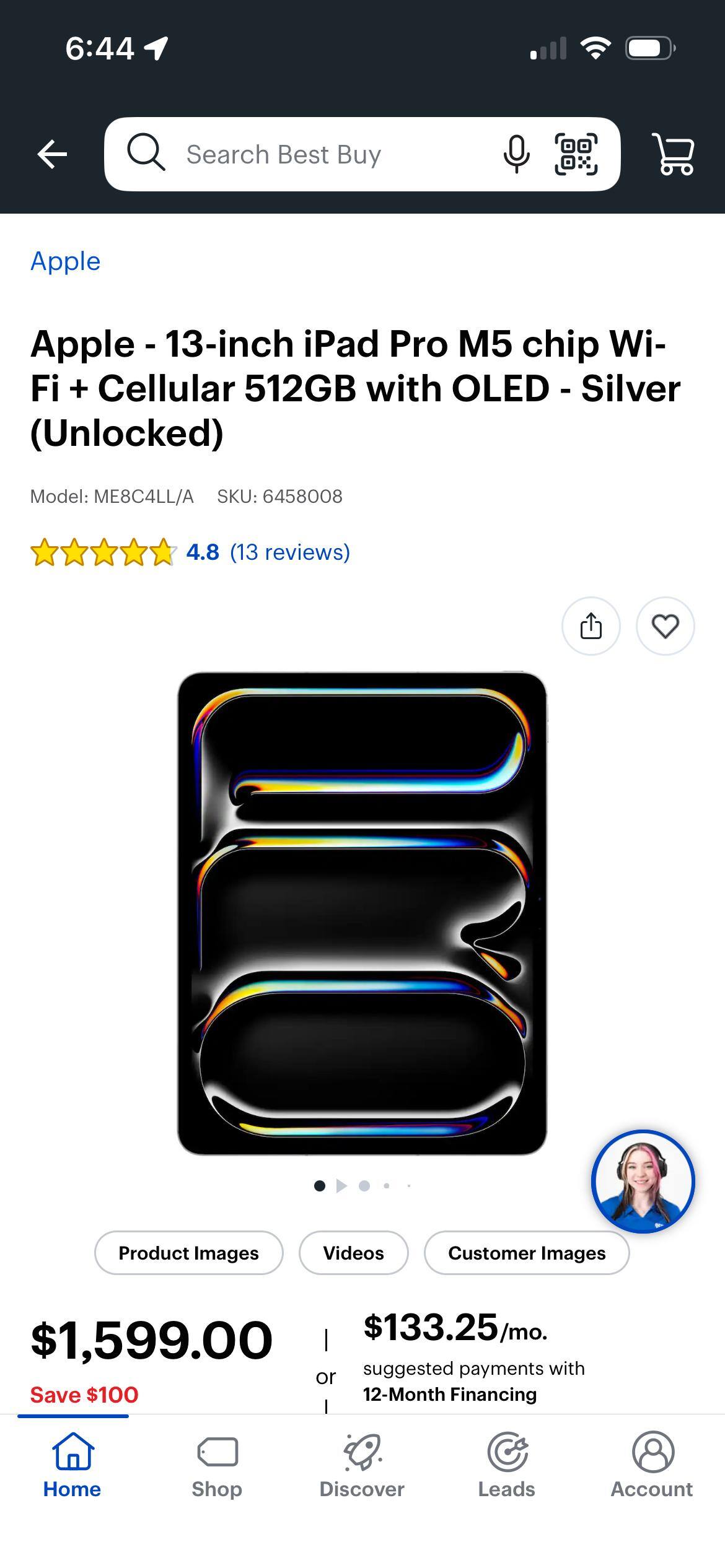Open the Apple brand link
Screen dimensions: 725x1568
tap(65, 261)
